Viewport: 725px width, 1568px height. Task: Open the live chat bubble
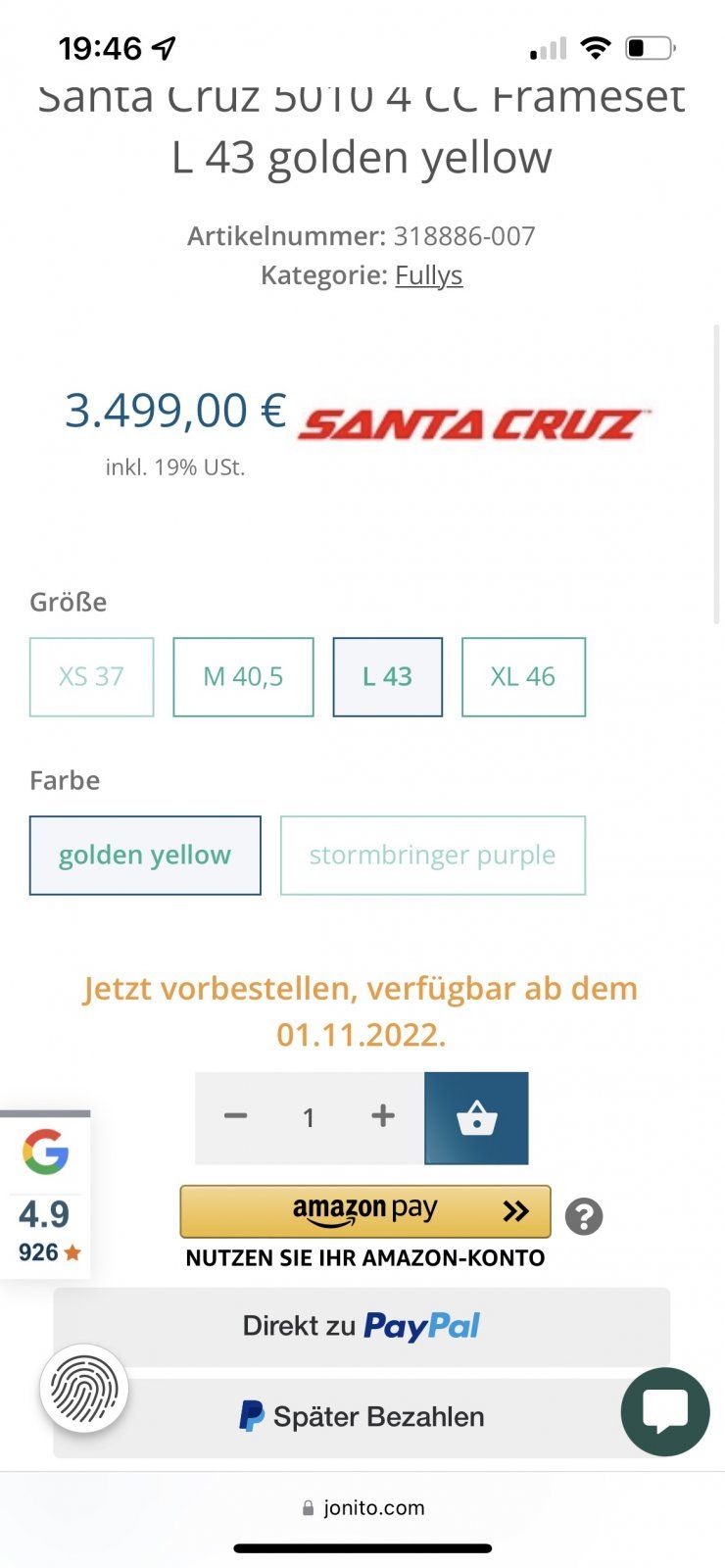(x=665, y=1411)
